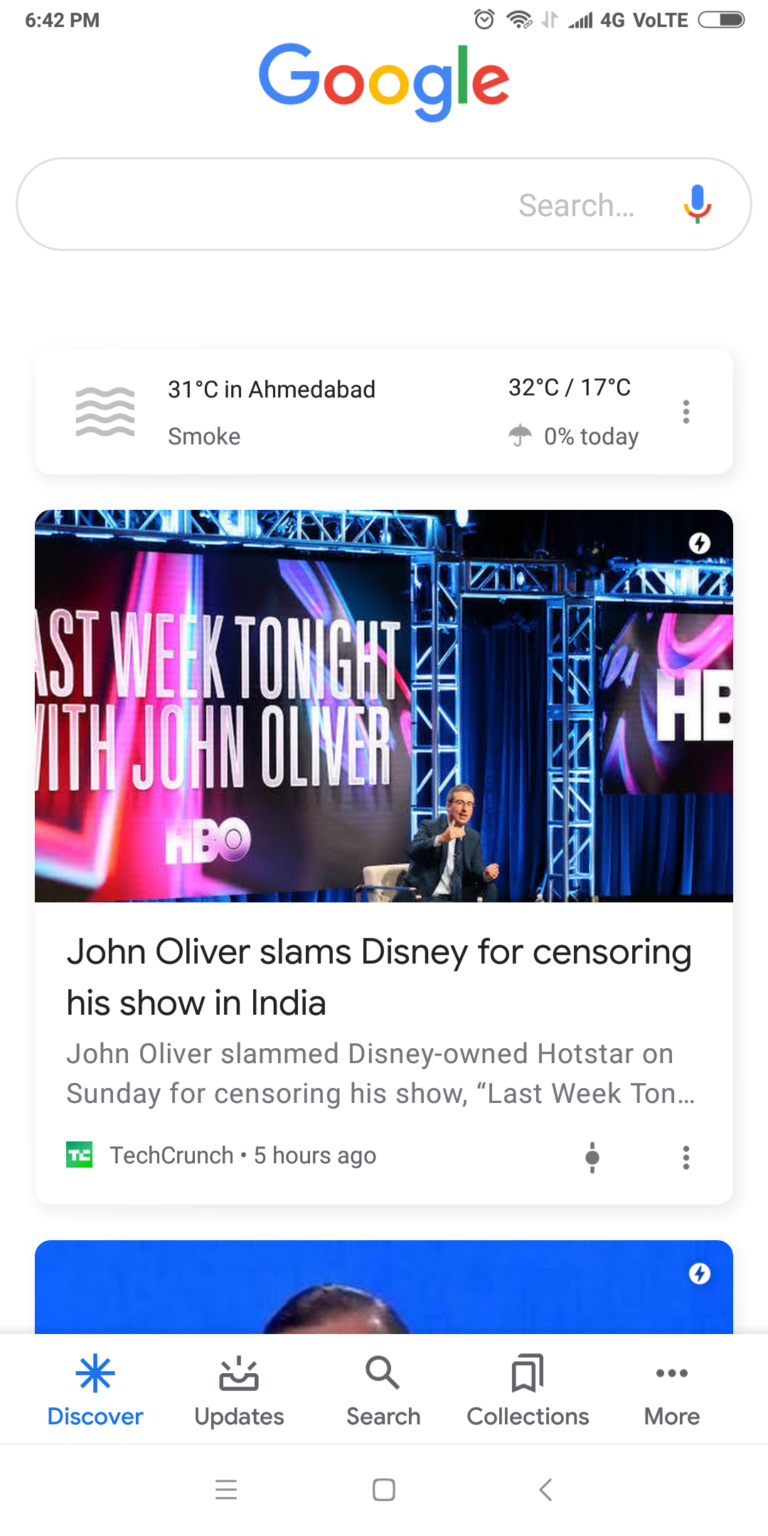This screenshot has width=768, height=1536.
Task: Open the Collections tab
Action: pyautogui.click(x=528, y=1392)
